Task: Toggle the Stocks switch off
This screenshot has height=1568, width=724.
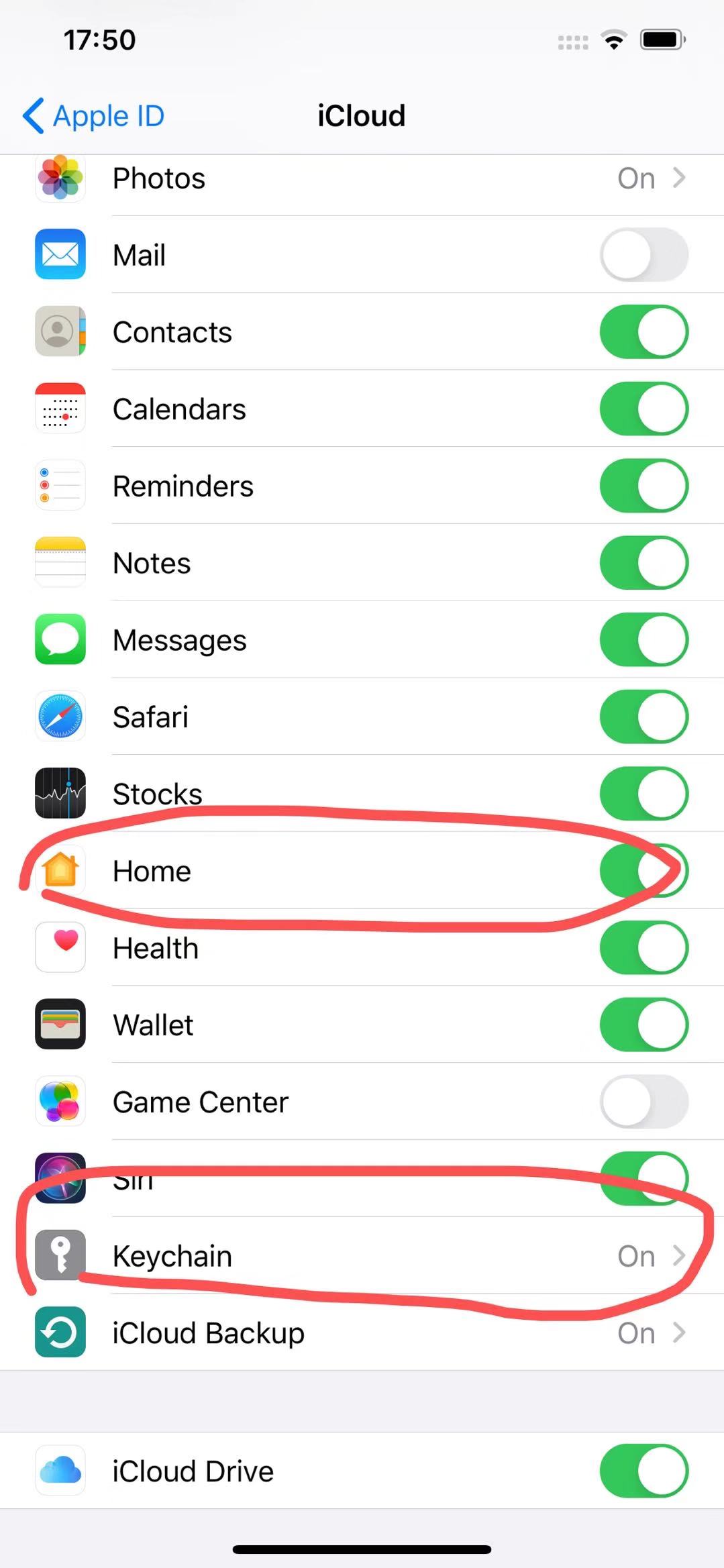Action: tap(643, 794)
